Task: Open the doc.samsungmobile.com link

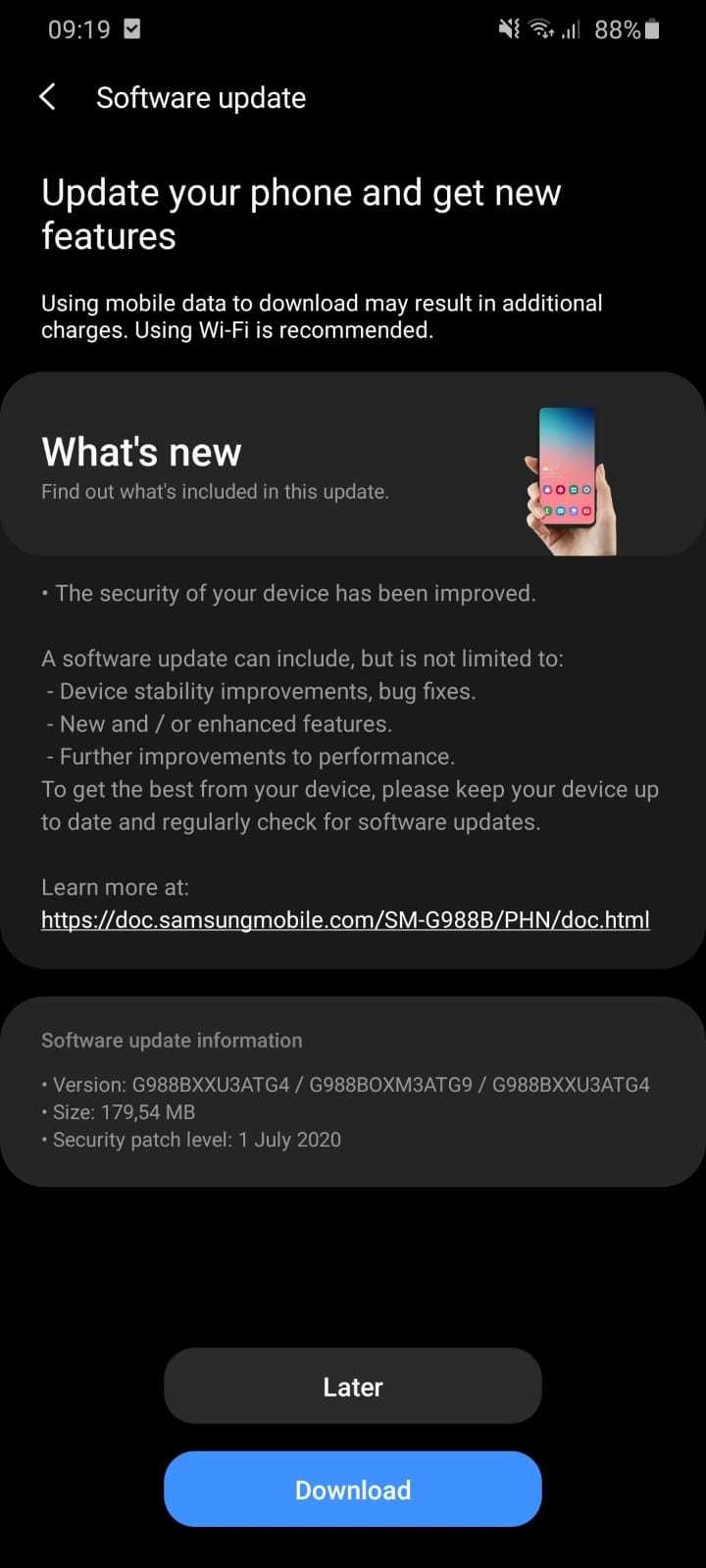Action: pos(345,920)
